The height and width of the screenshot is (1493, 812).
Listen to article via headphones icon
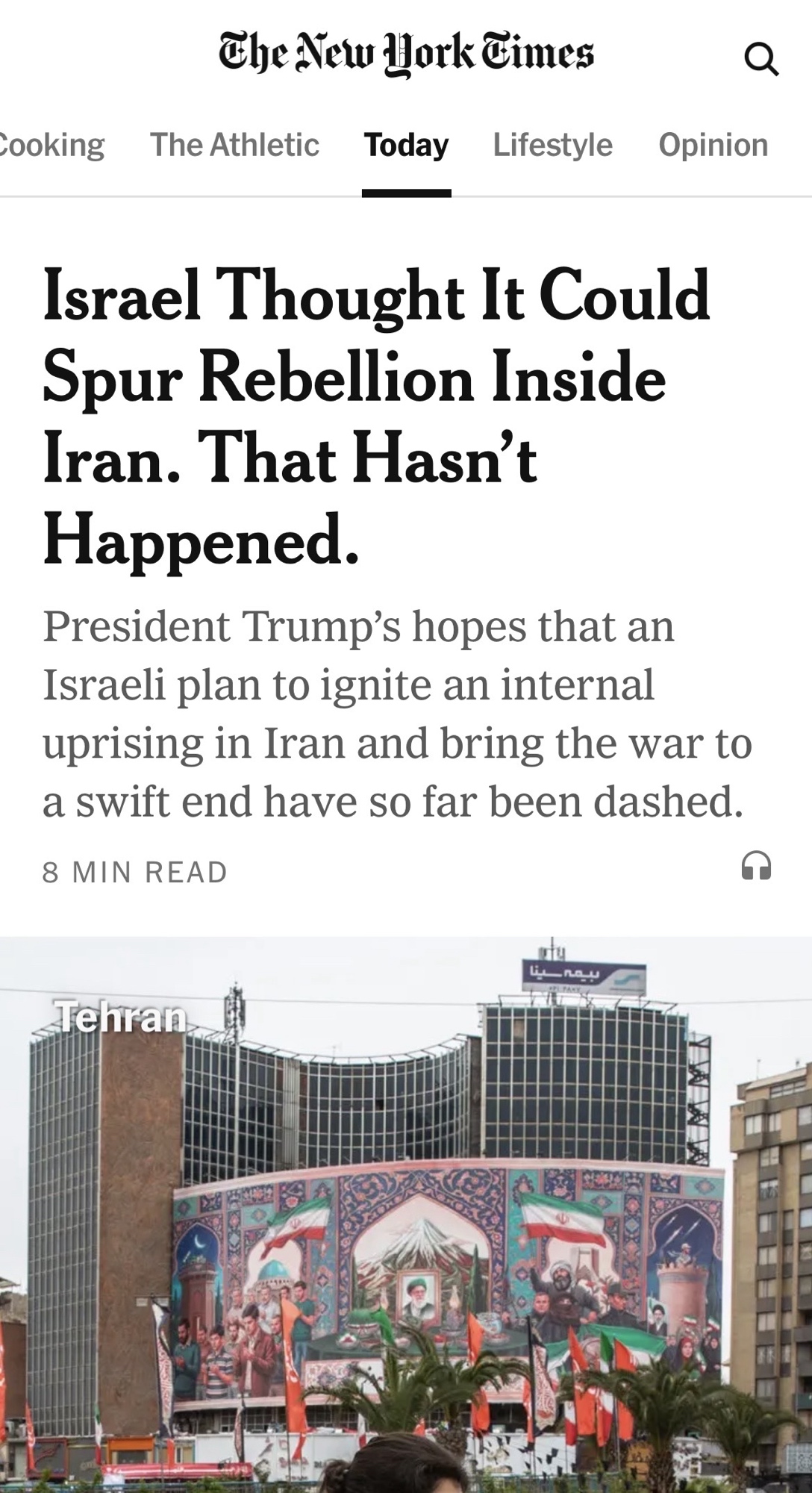pos(756,866)
